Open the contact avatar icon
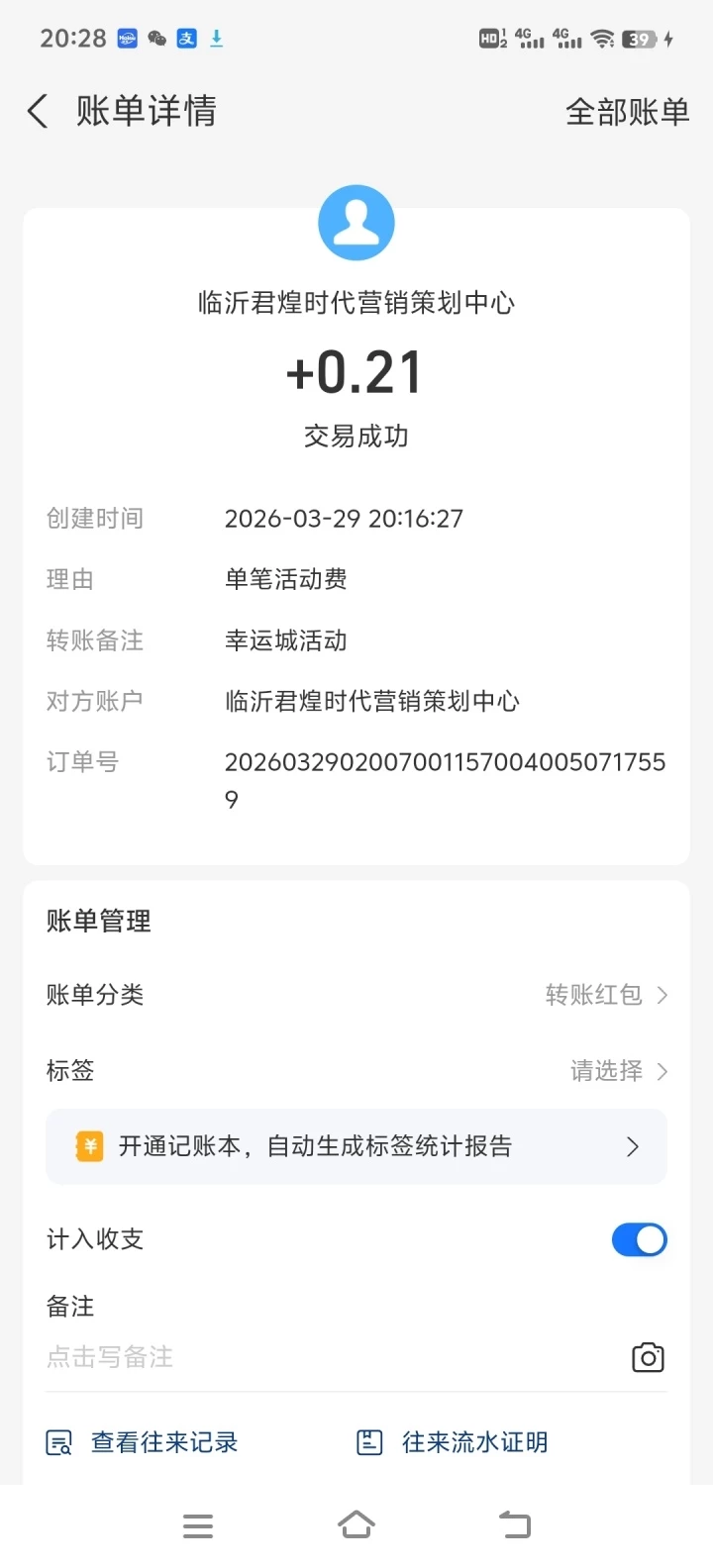The width and height of the screenshot is (713, 1568). 356,223
